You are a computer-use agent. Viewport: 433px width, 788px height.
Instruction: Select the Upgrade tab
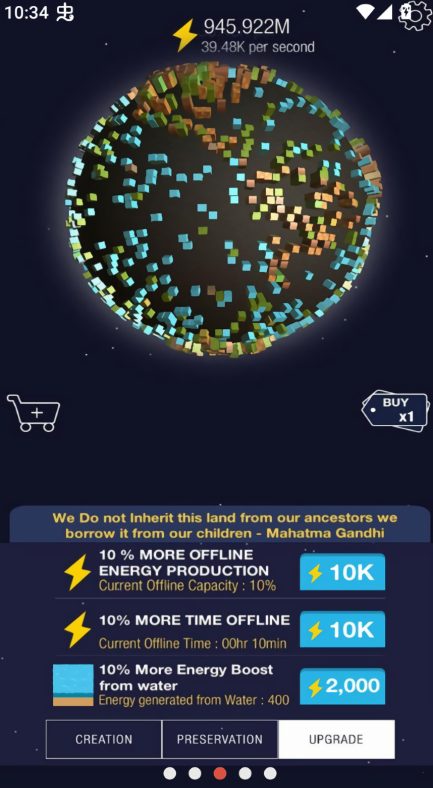tap(336, 739)
